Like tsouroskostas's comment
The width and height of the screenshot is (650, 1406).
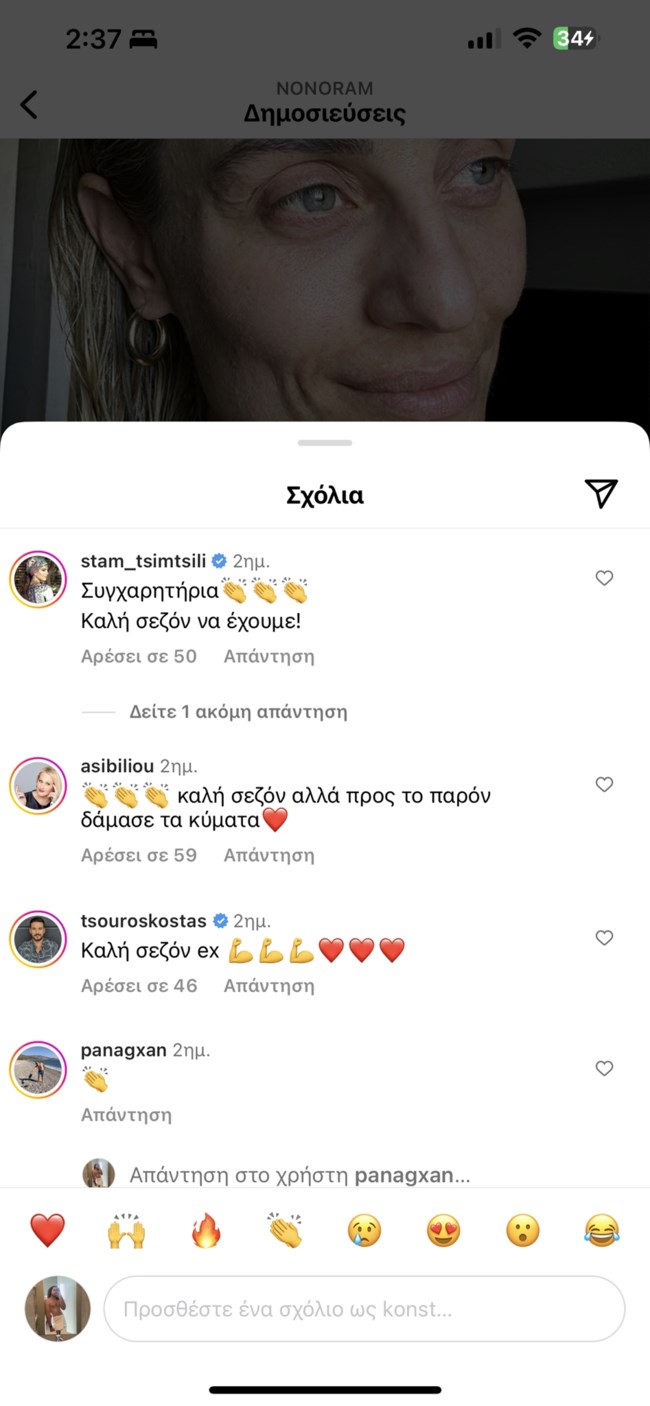604,938
